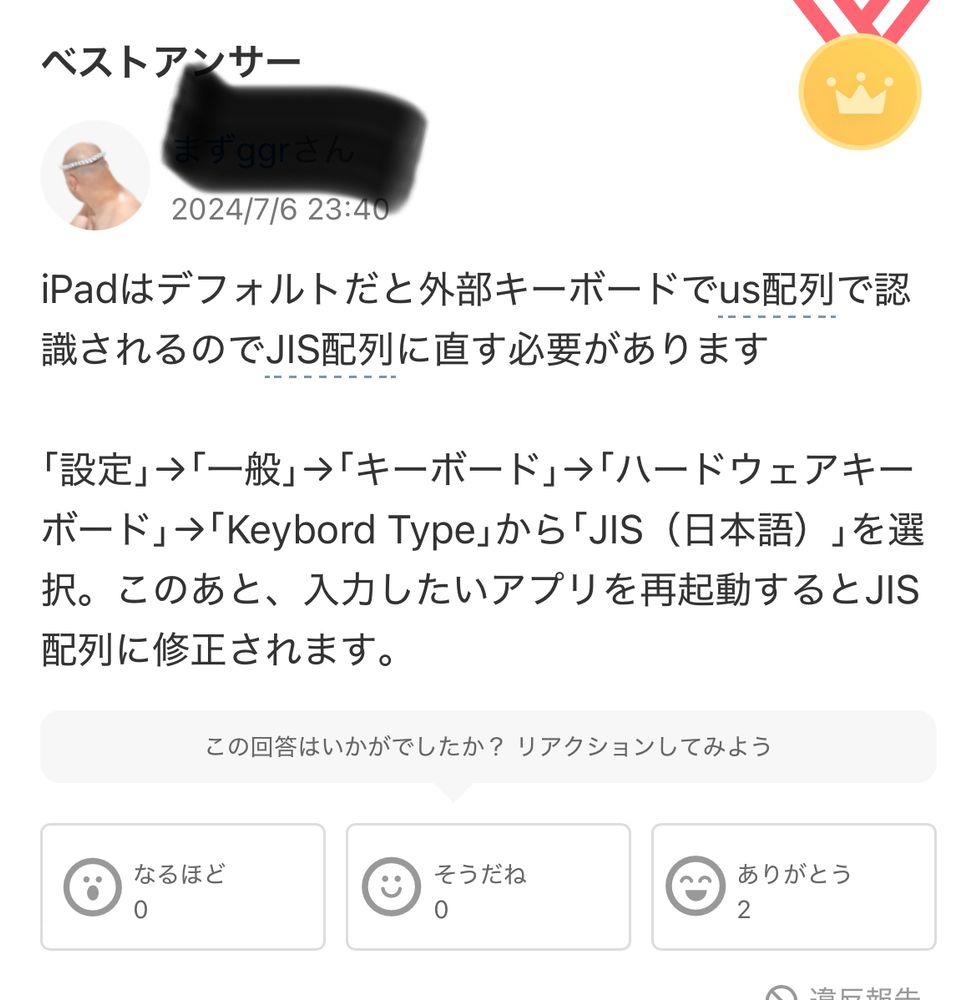Open the us配列 keyword link
This screenshot has height=1000, width=977.
tap(777, 292)
